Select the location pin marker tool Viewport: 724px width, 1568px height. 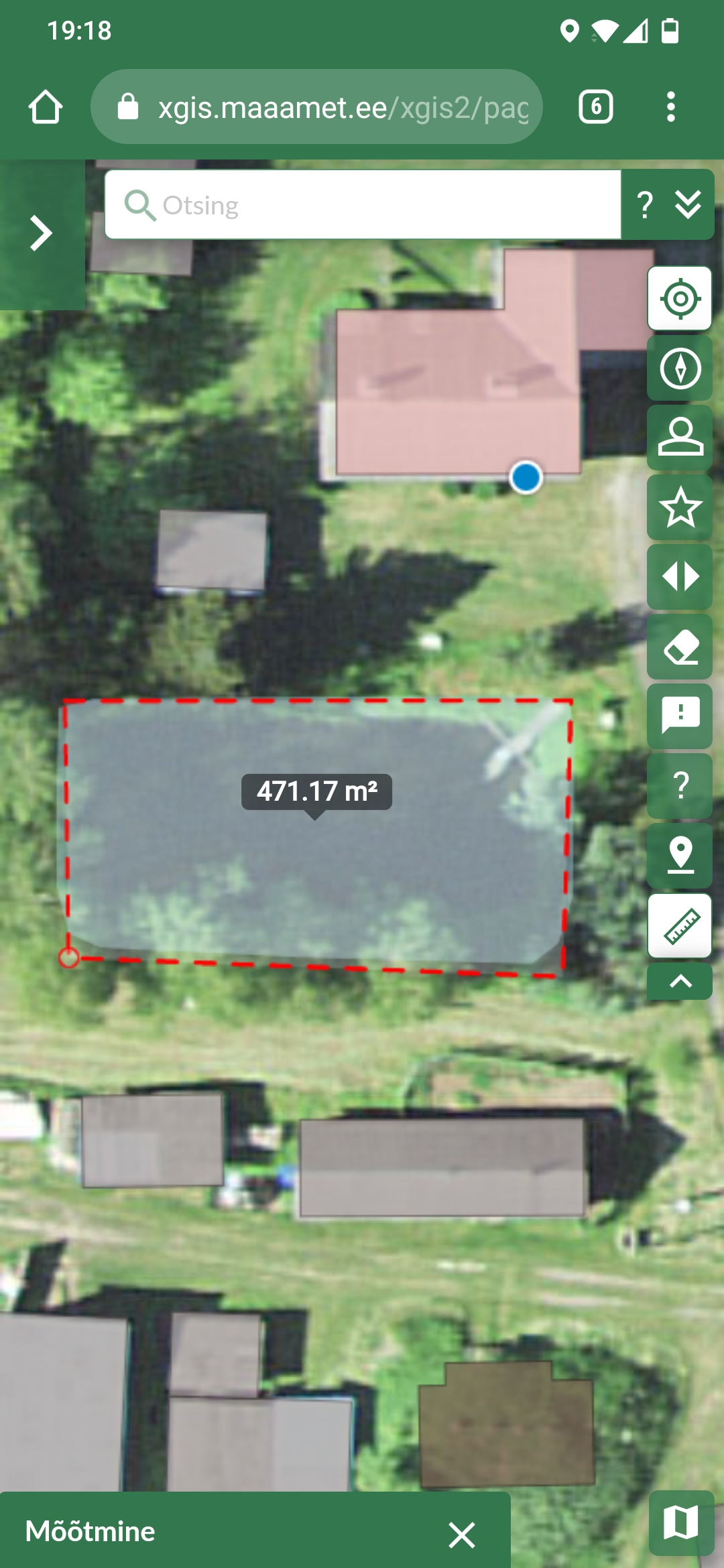click(680, 856)
